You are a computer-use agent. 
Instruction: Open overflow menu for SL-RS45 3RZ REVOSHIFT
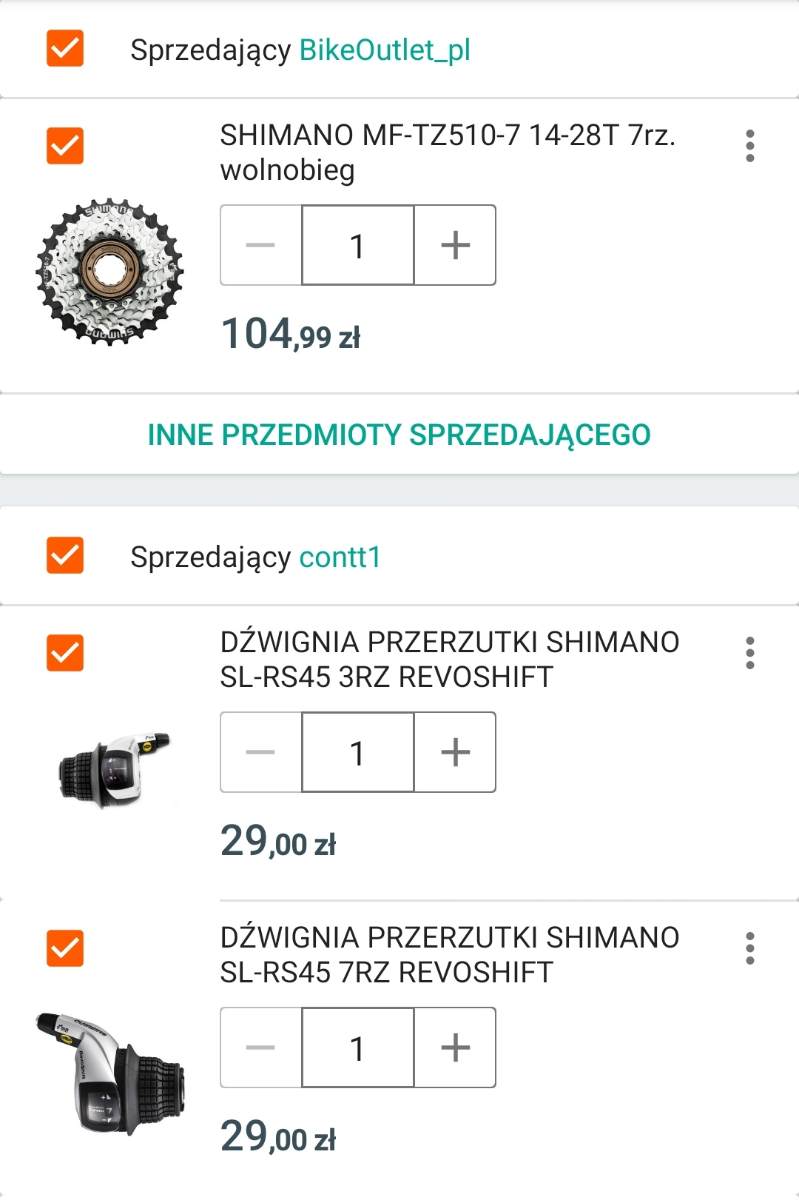coord(750,653)
